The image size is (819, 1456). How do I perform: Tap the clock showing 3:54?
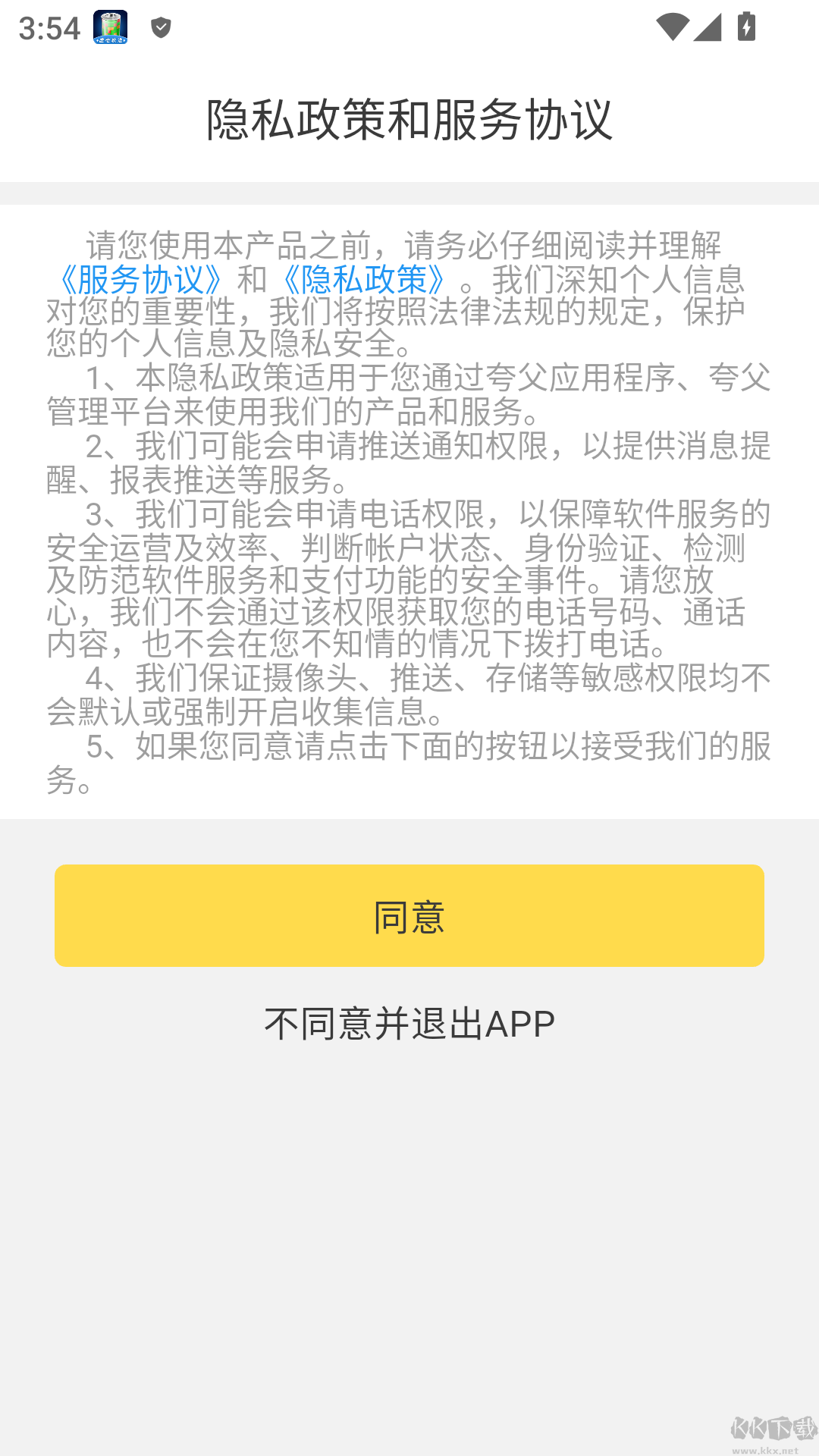[48, 28]
